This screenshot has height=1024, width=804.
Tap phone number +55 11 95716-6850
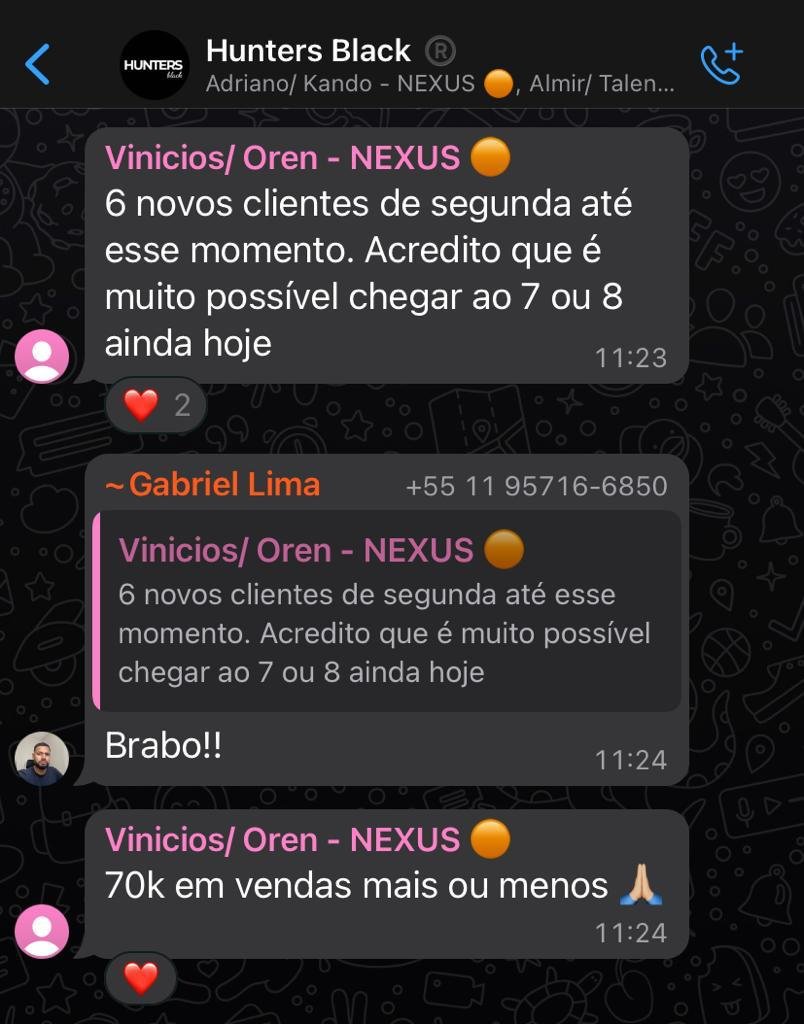(536, 486)
